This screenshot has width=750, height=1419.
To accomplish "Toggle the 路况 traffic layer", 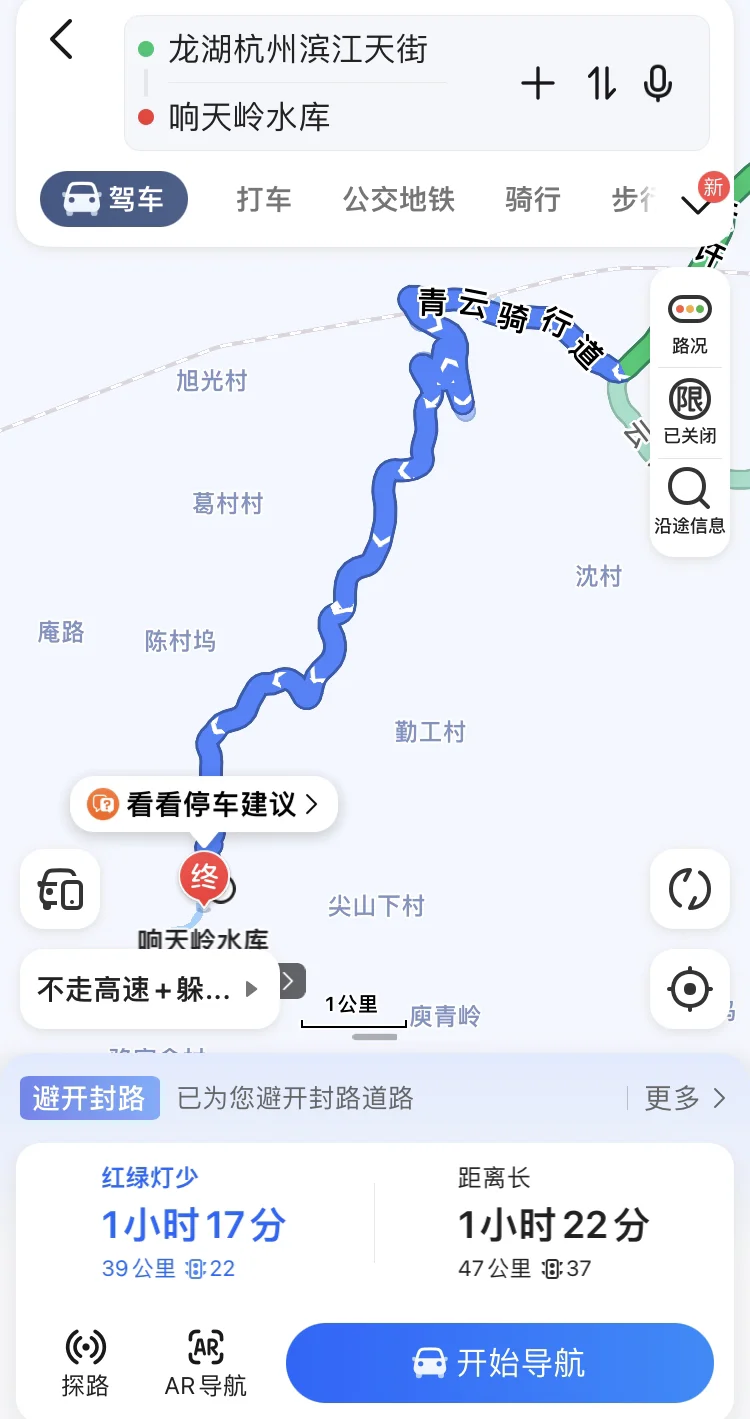I will coord(689,323).
